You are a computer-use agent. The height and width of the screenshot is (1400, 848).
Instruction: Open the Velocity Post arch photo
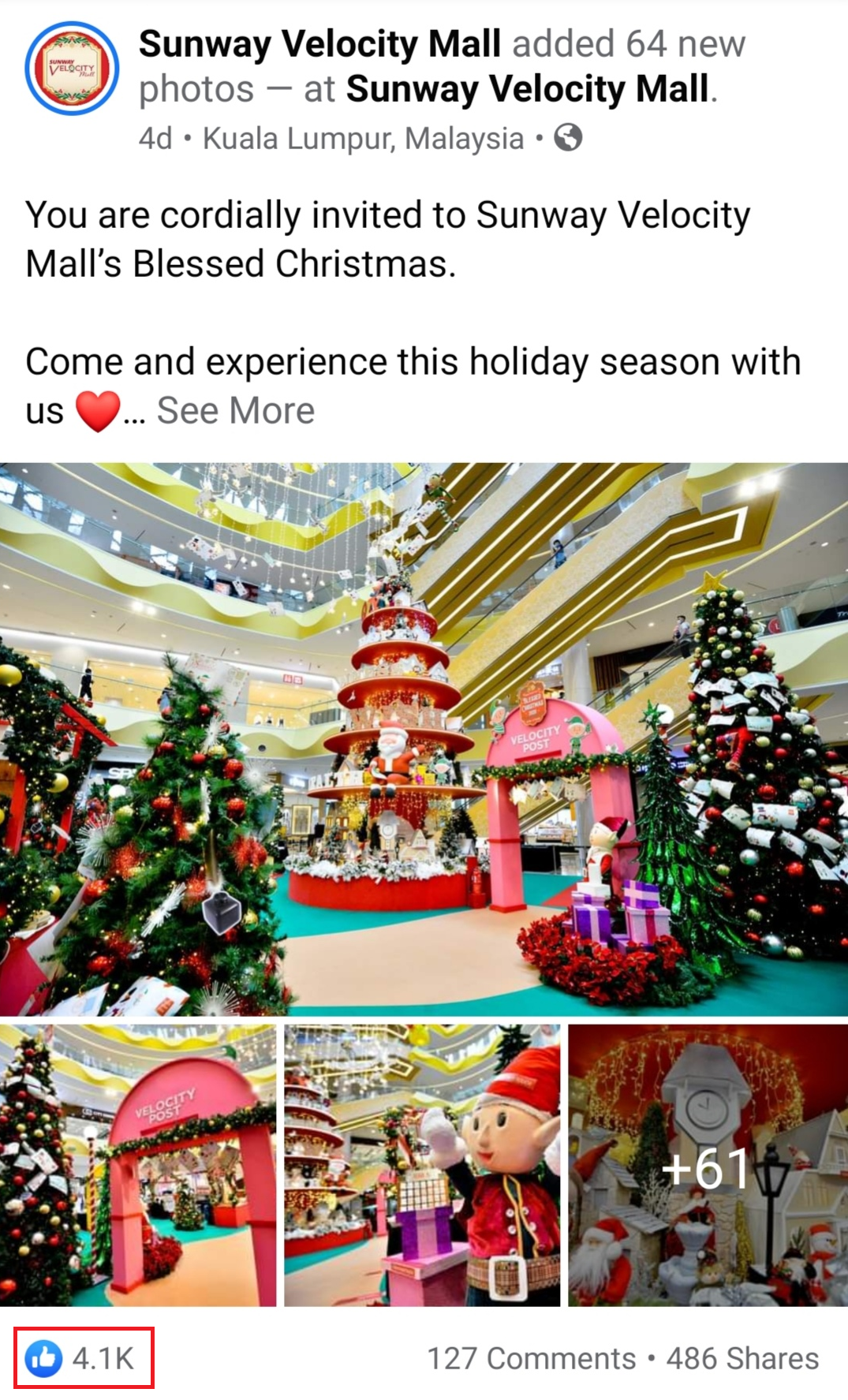(138, 1166)
